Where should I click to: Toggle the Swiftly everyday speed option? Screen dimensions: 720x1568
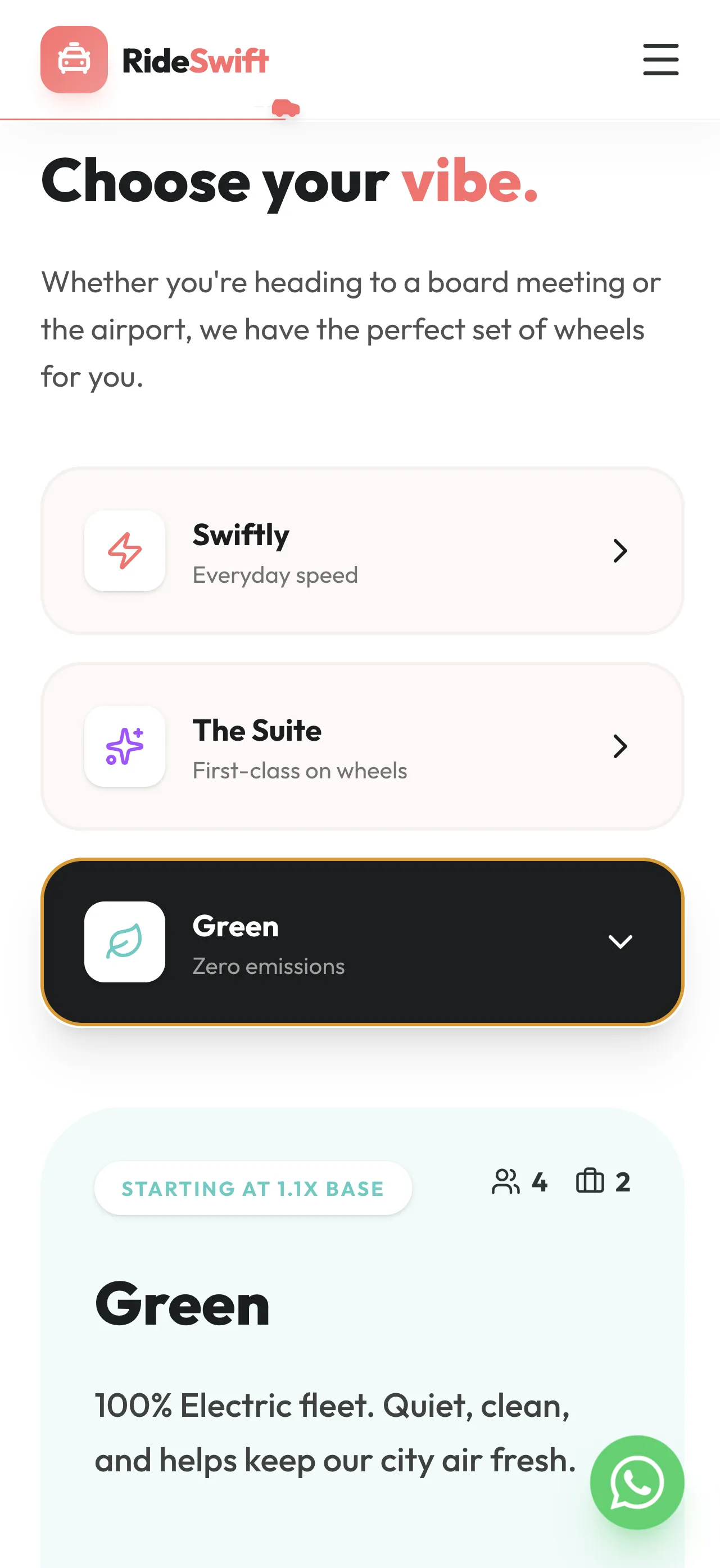[362, 551]
